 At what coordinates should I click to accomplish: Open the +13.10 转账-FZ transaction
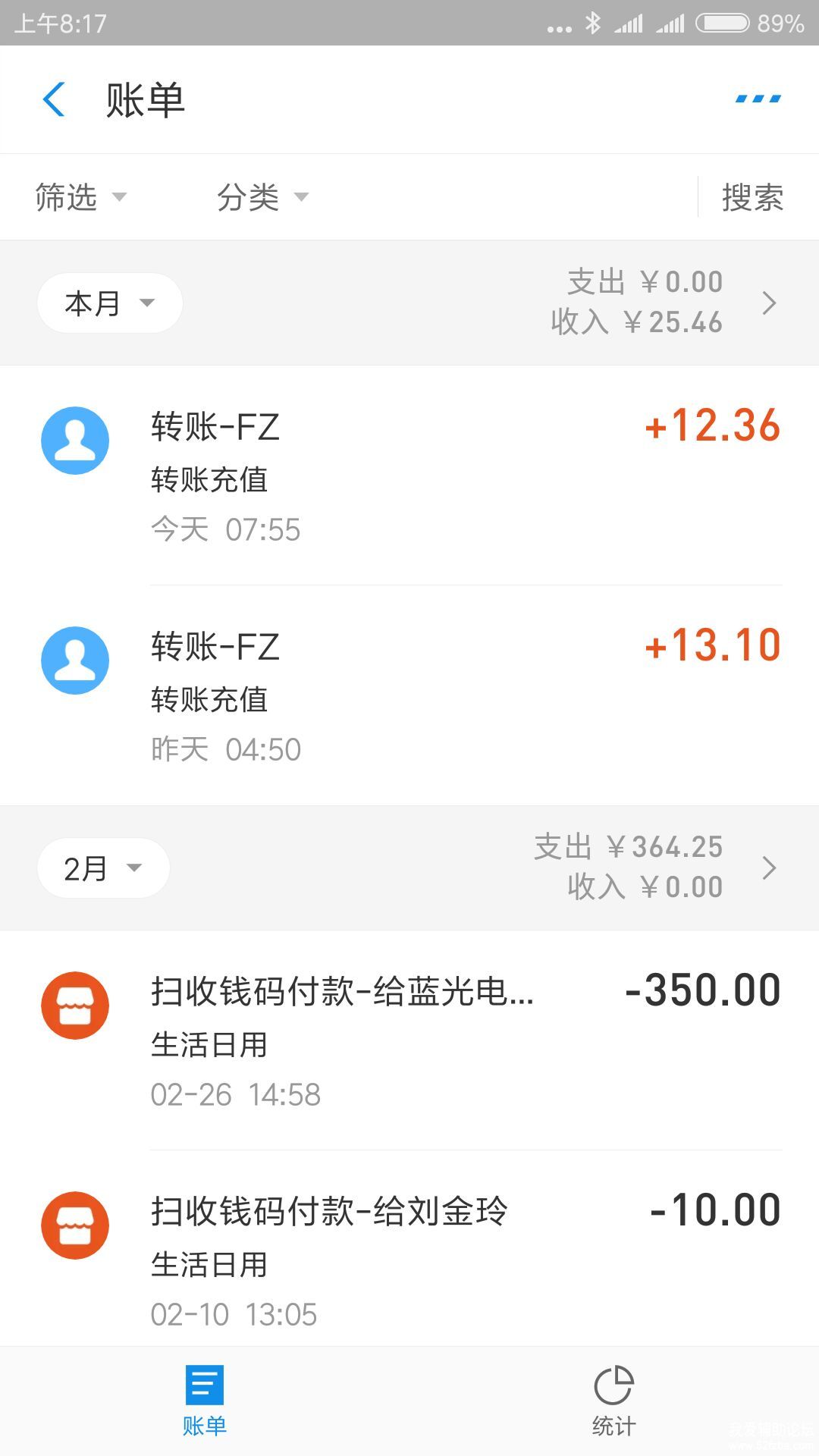pos(409,695)
